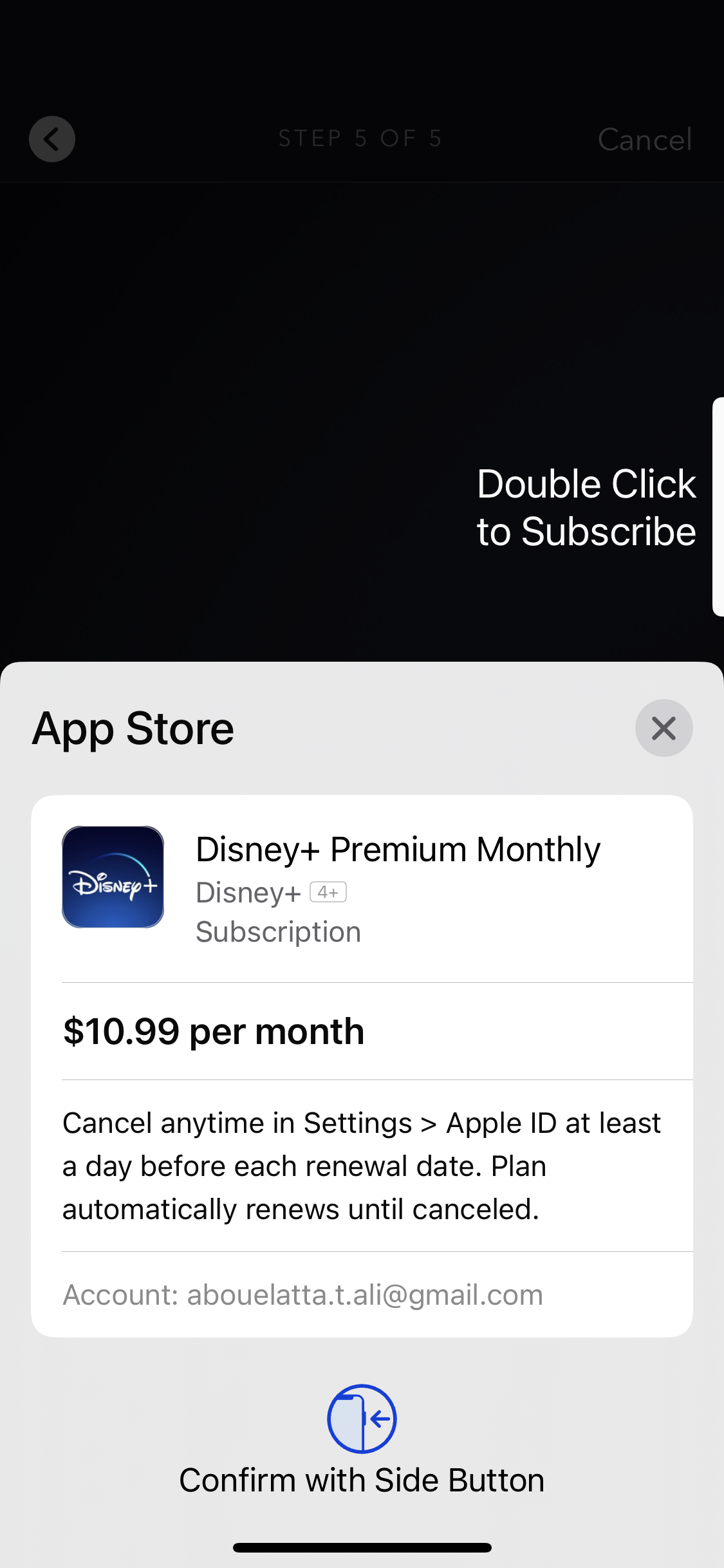Screen dimensions: 724x1568
Task: Select the App Store sheet title
Action: click(x=133, y=728)
